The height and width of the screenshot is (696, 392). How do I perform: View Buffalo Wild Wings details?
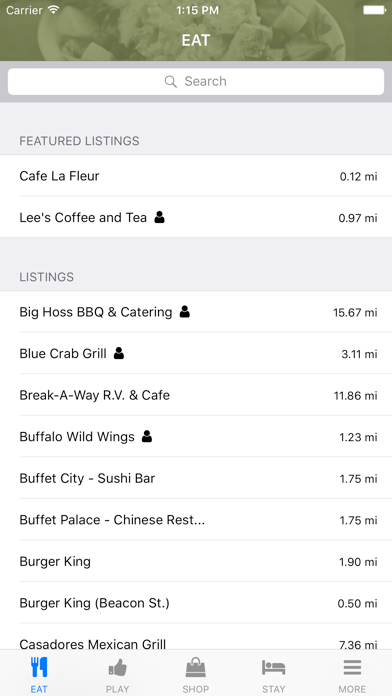(x=196, y=437)
